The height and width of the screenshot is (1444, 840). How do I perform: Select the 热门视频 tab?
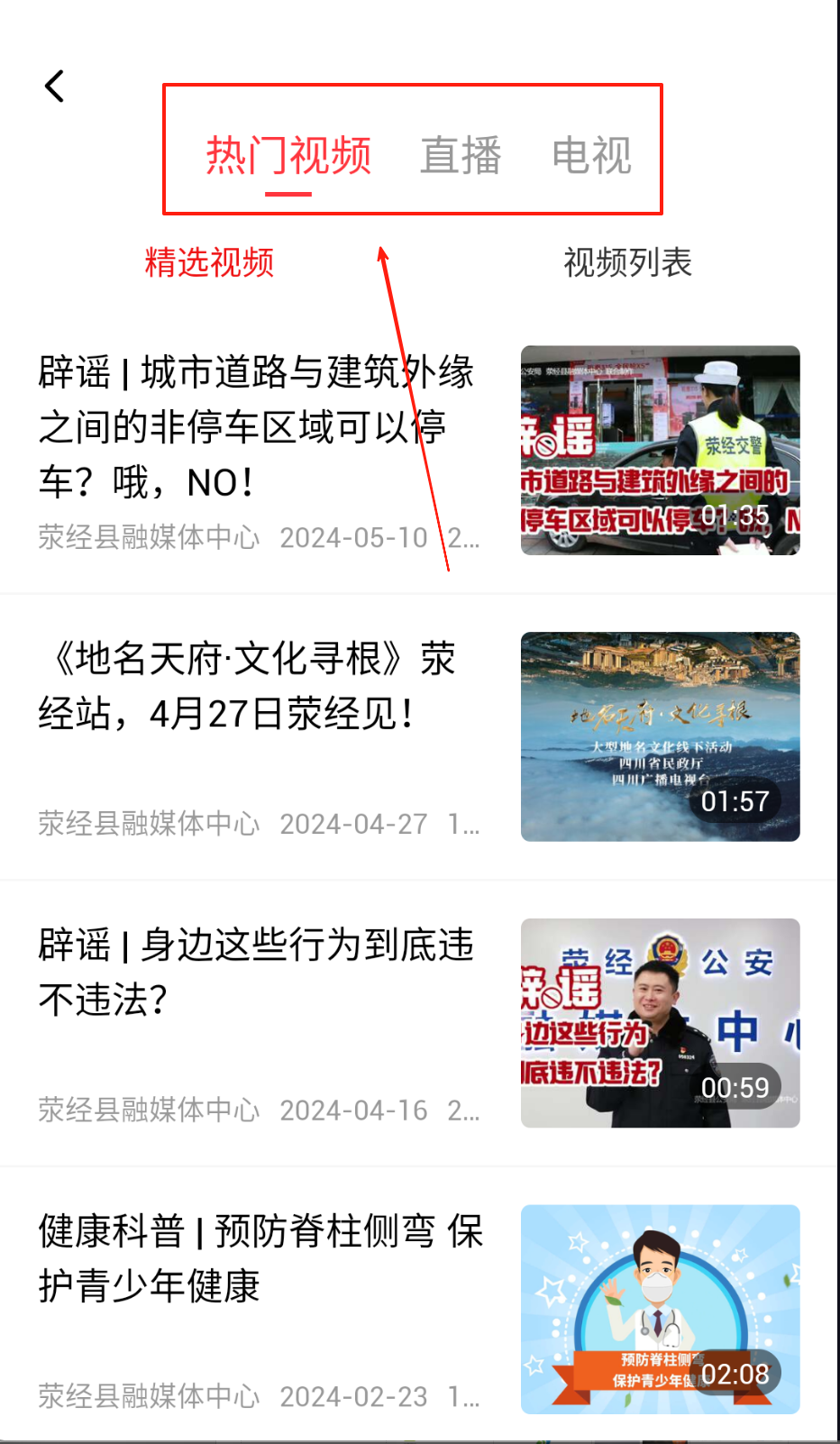pyautogui.click(x=288, y=155)
